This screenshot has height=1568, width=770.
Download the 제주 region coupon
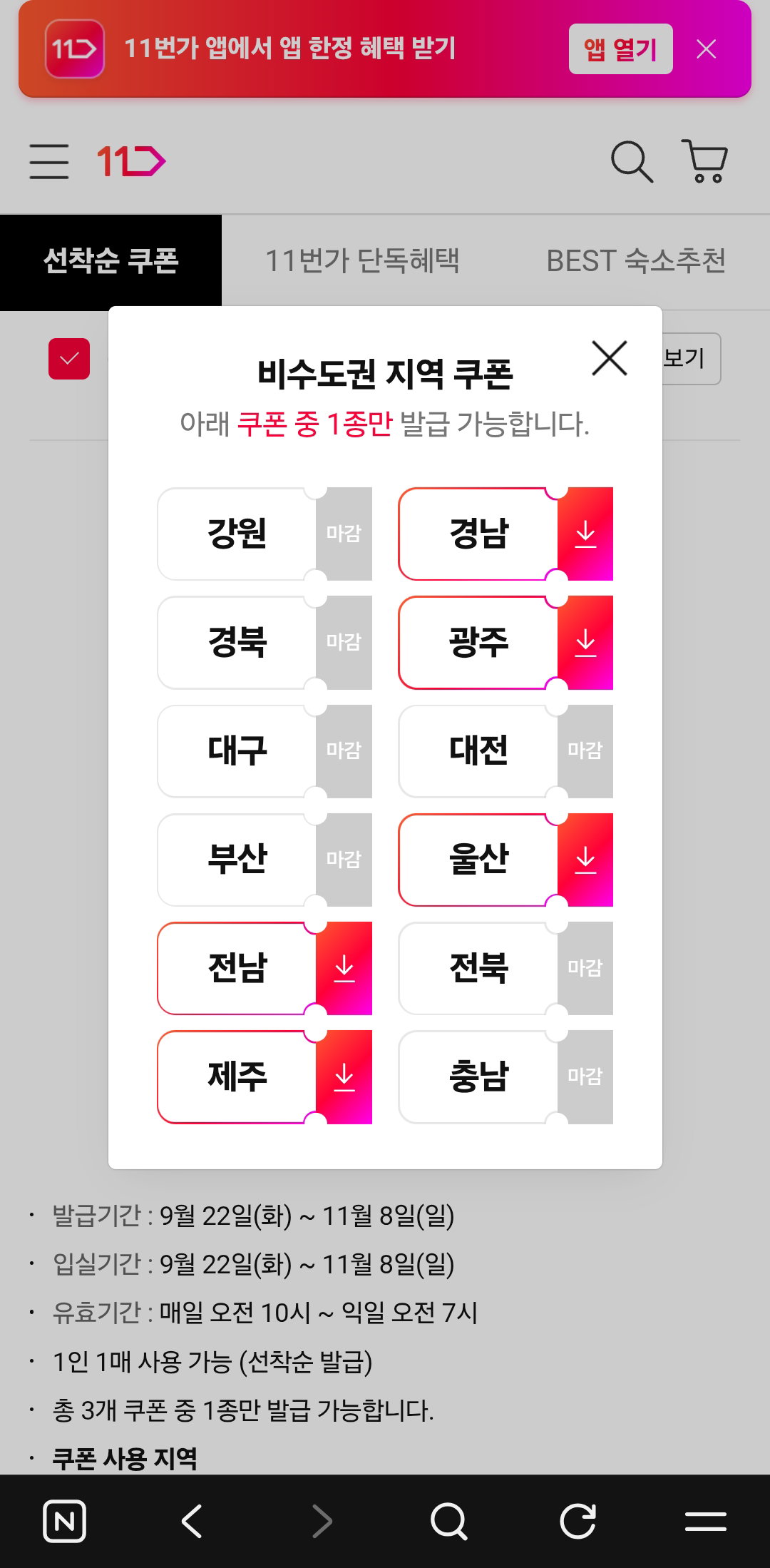coord(344,1077)
